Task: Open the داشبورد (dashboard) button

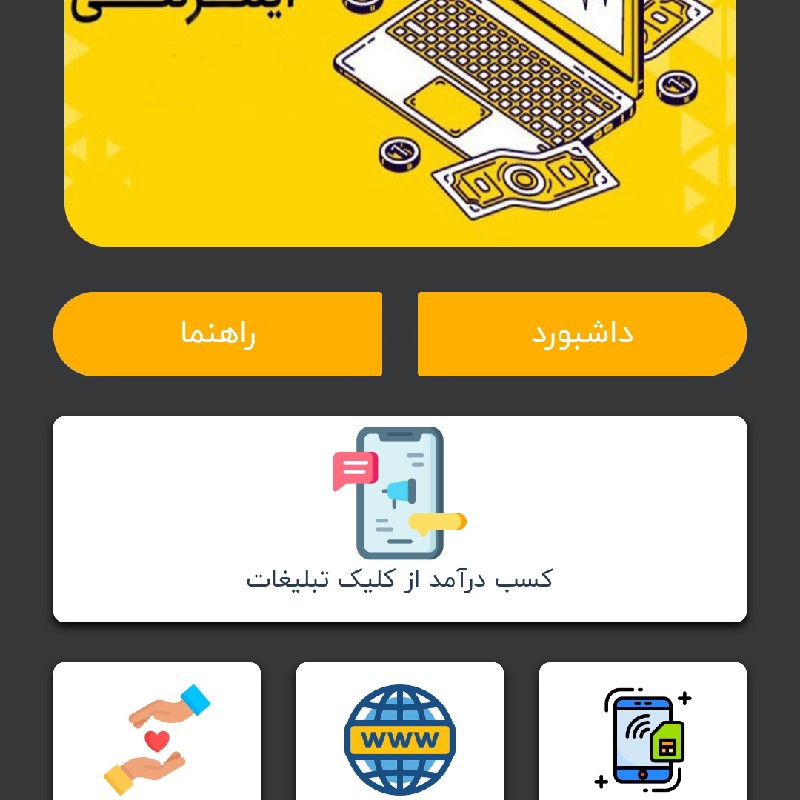Action: (582, 334)
